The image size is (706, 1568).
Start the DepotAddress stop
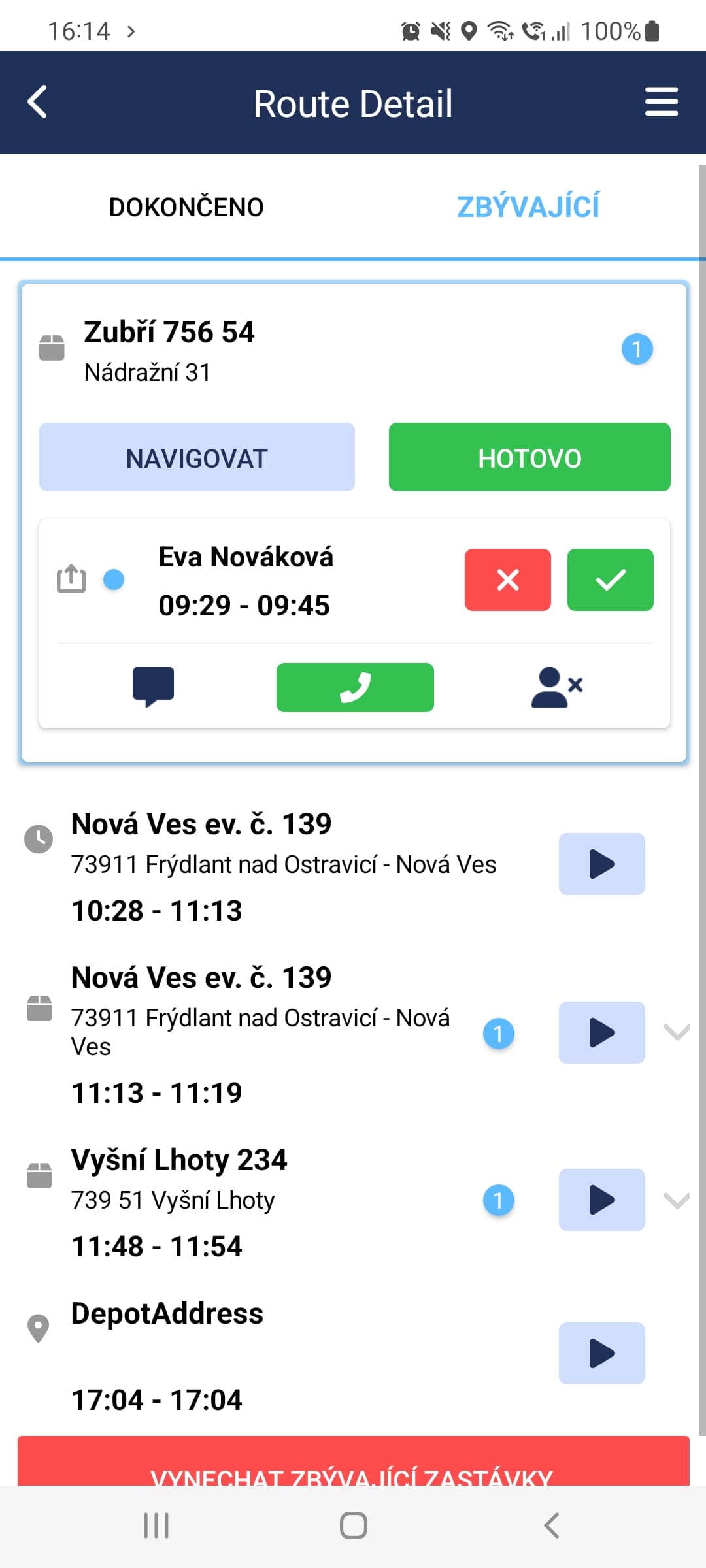(601, 1353)
